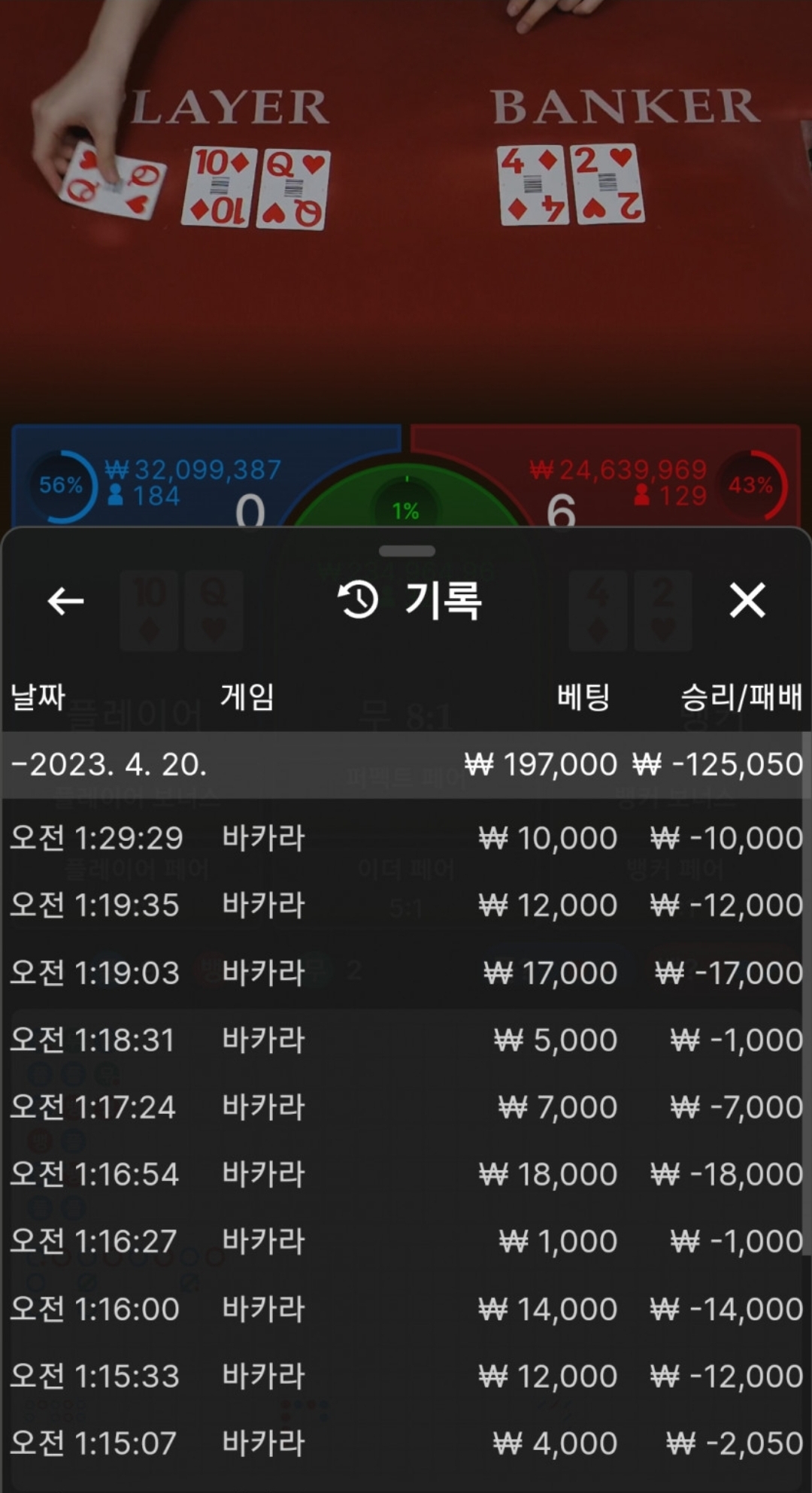Image resolution: width=812 pixels, height=1493 pixels.
Task: Select the 오전 1:15:33 바카라 entry
Action: [x=406, y=1376]
